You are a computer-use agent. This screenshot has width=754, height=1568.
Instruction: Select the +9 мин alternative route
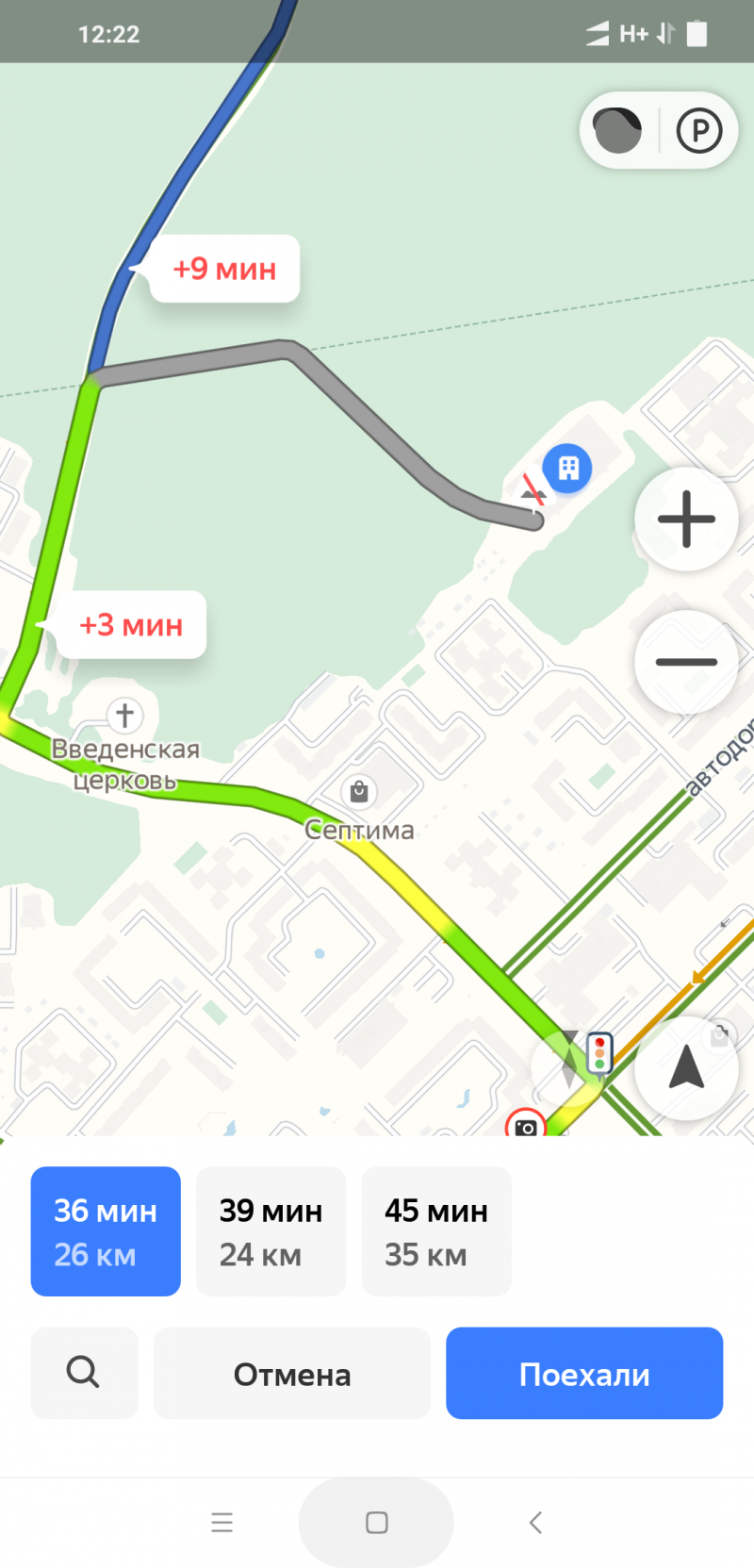tap(224, 270)
